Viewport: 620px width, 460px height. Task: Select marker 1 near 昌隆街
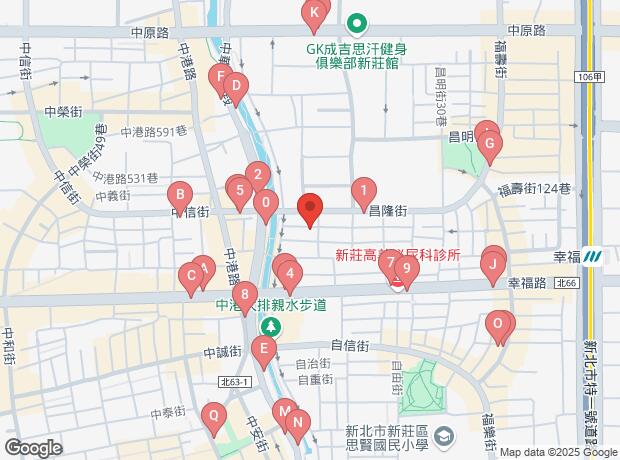click(363, 189)
